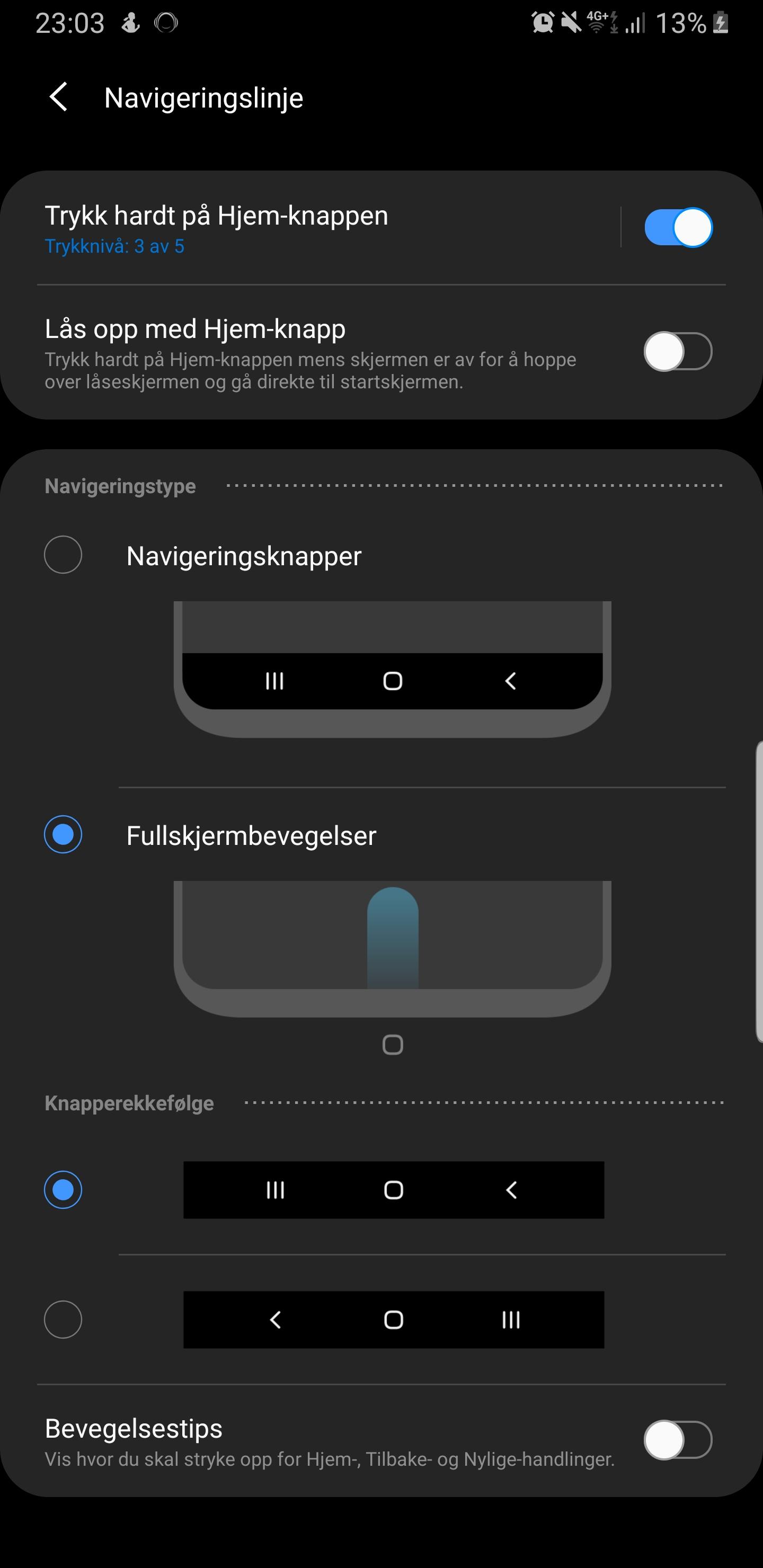Choose button order with back on left
The image size is (763, 1568).
click(63, 1319)
